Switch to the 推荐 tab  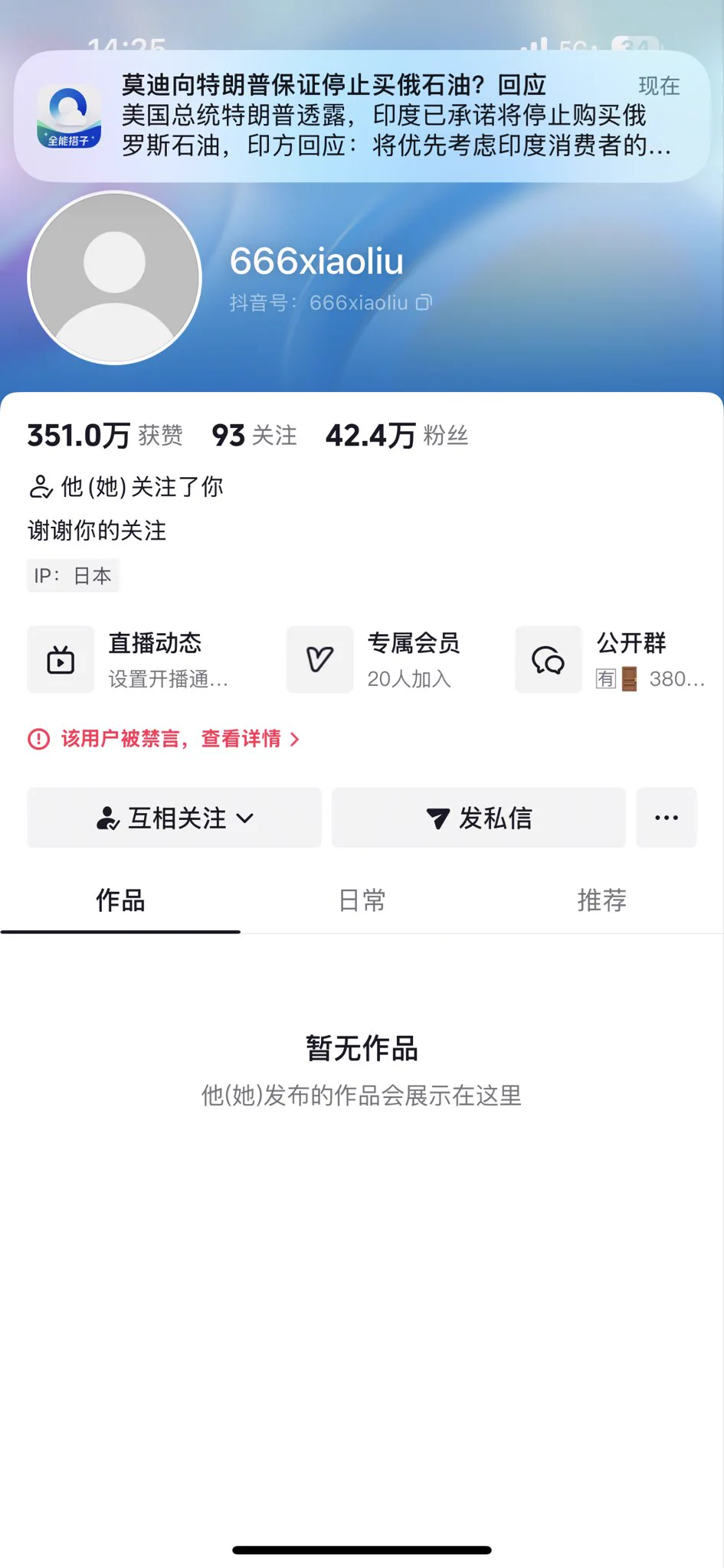coord(602,900)
